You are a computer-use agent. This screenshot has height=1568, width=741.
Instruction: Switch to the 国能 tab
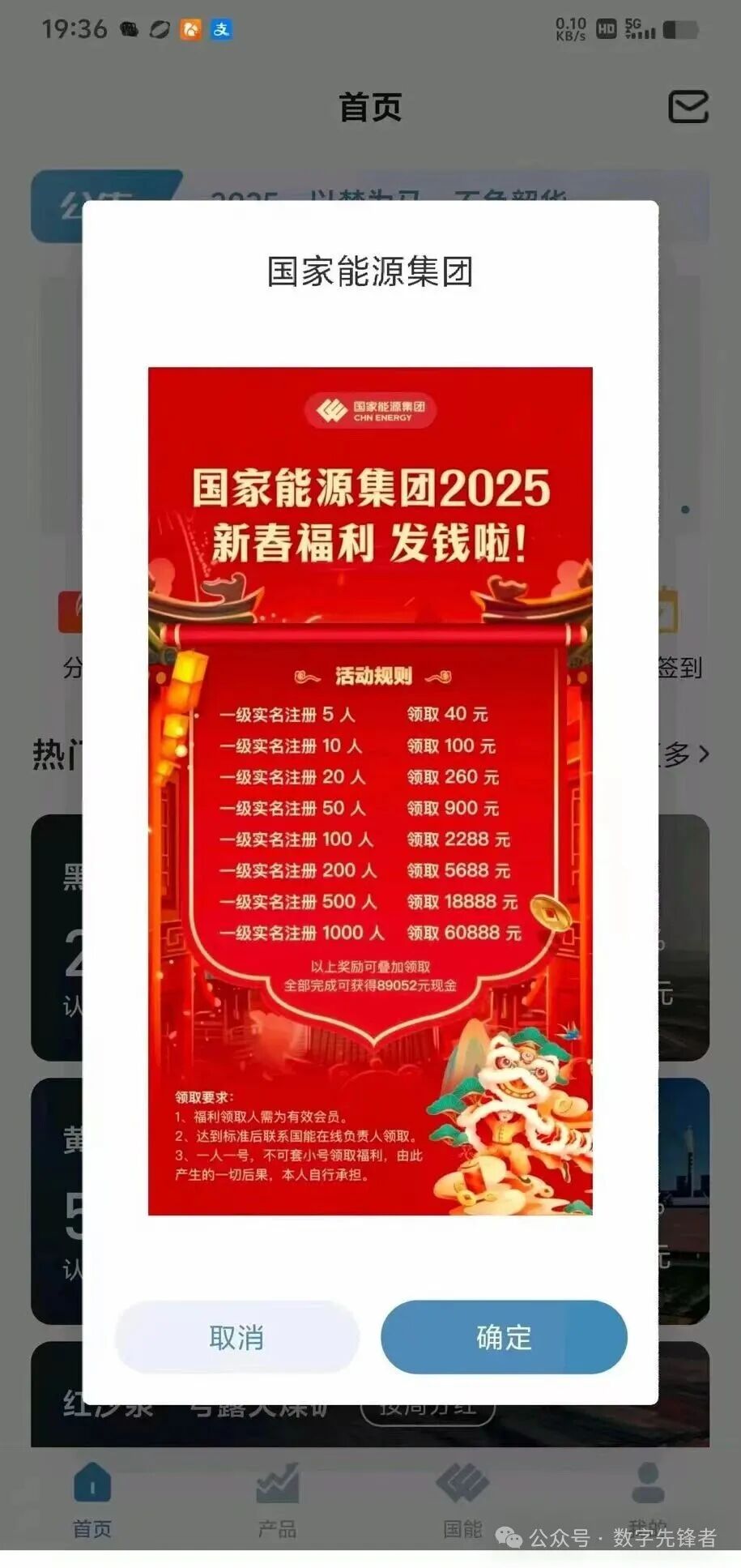pyautogui.click(x=462, y=1499)
